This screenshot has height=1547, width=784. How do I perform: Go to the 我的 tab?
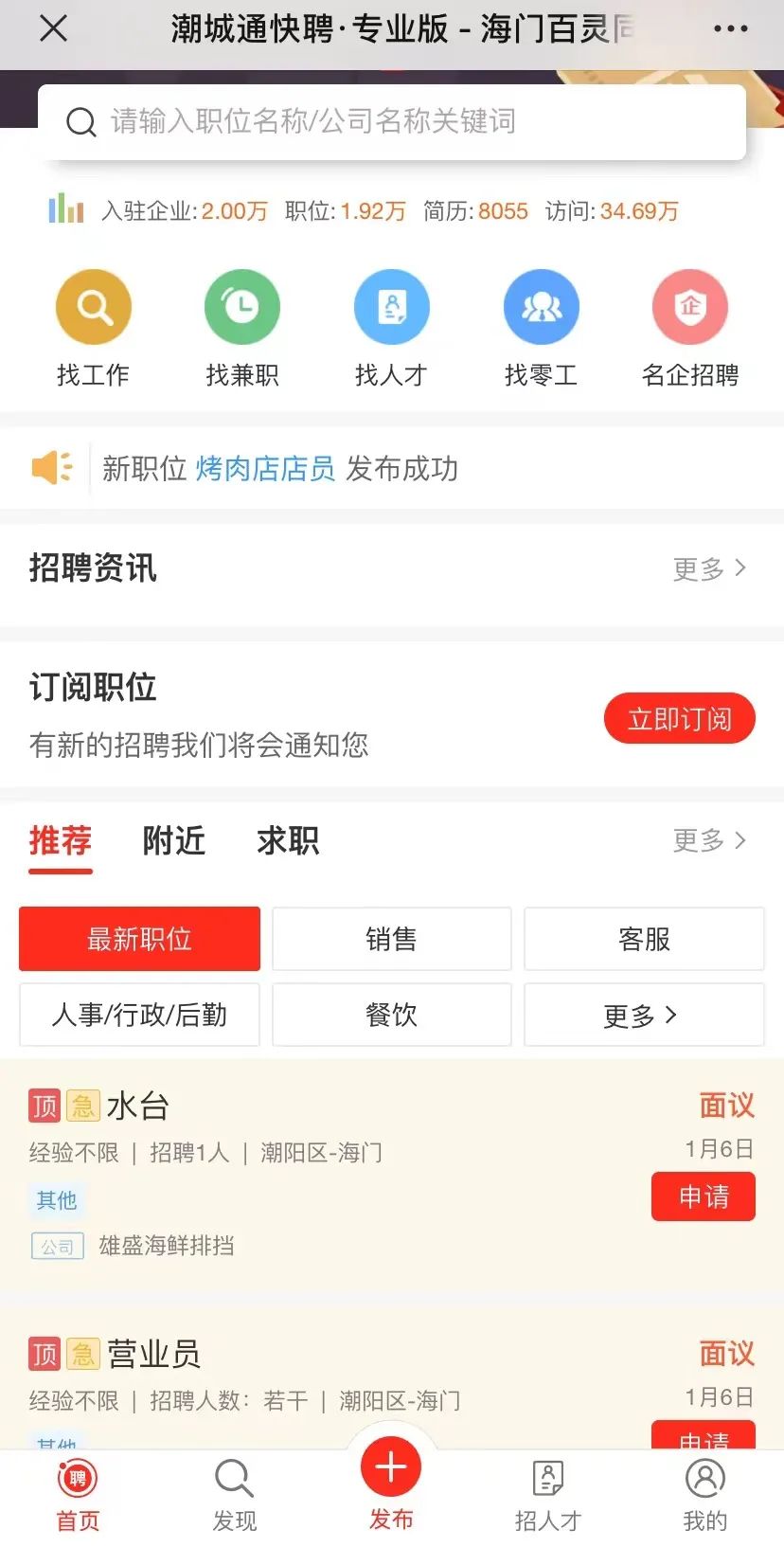pyautogui.click(x=705, y=1495)
